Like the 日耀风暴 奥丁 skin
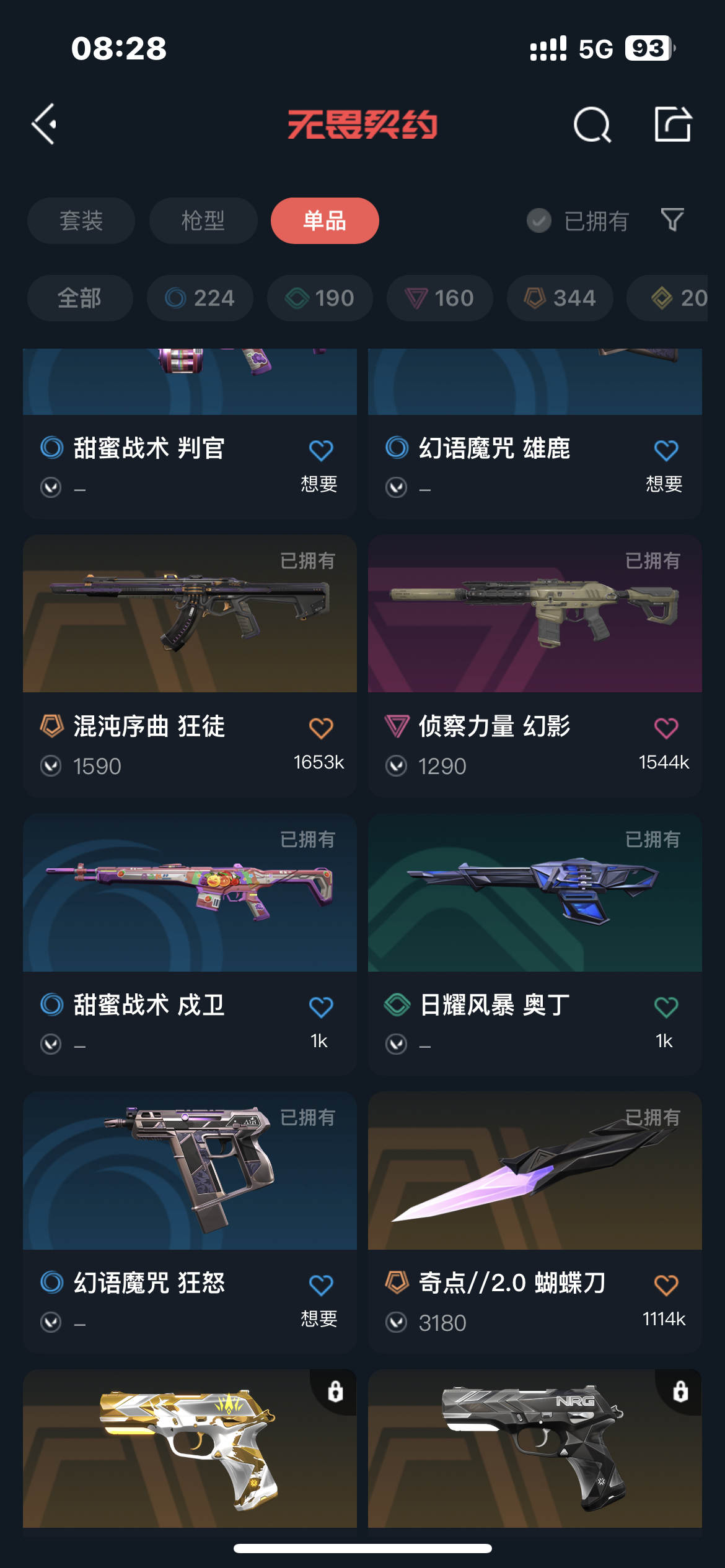The height and width of the screenshot is (1568, 725). point(666,1007)
